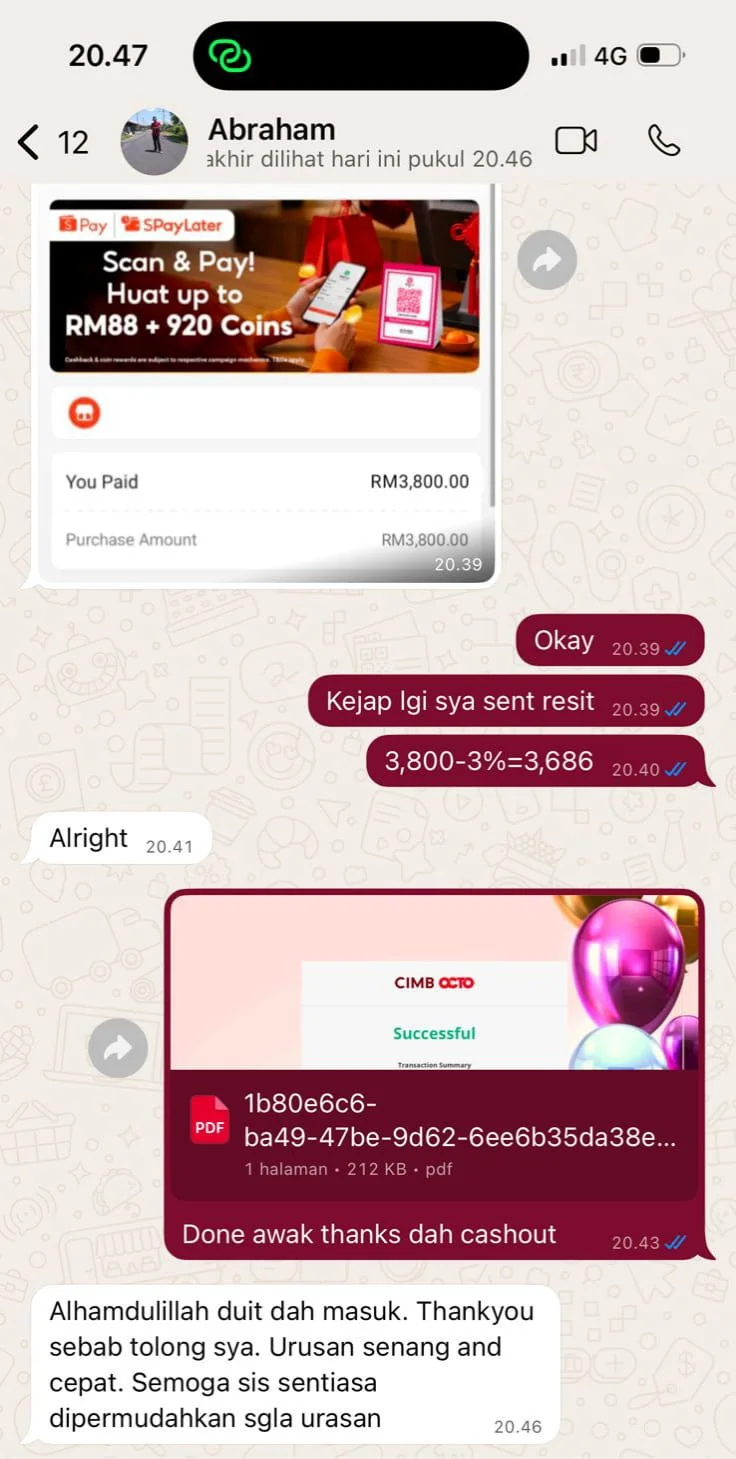Forward the SPayLater payment image

547,260
